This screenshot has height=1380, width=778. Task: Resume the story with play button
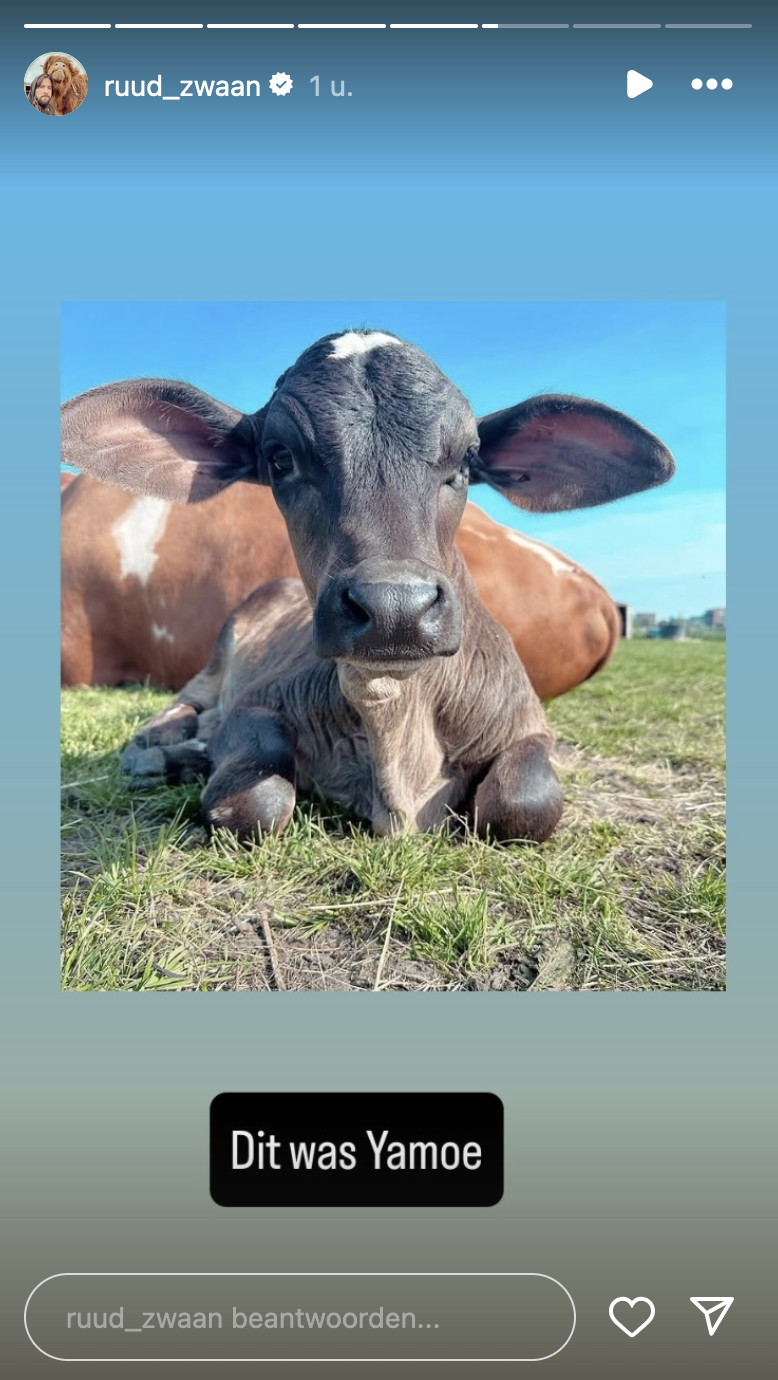click(639, 84)
